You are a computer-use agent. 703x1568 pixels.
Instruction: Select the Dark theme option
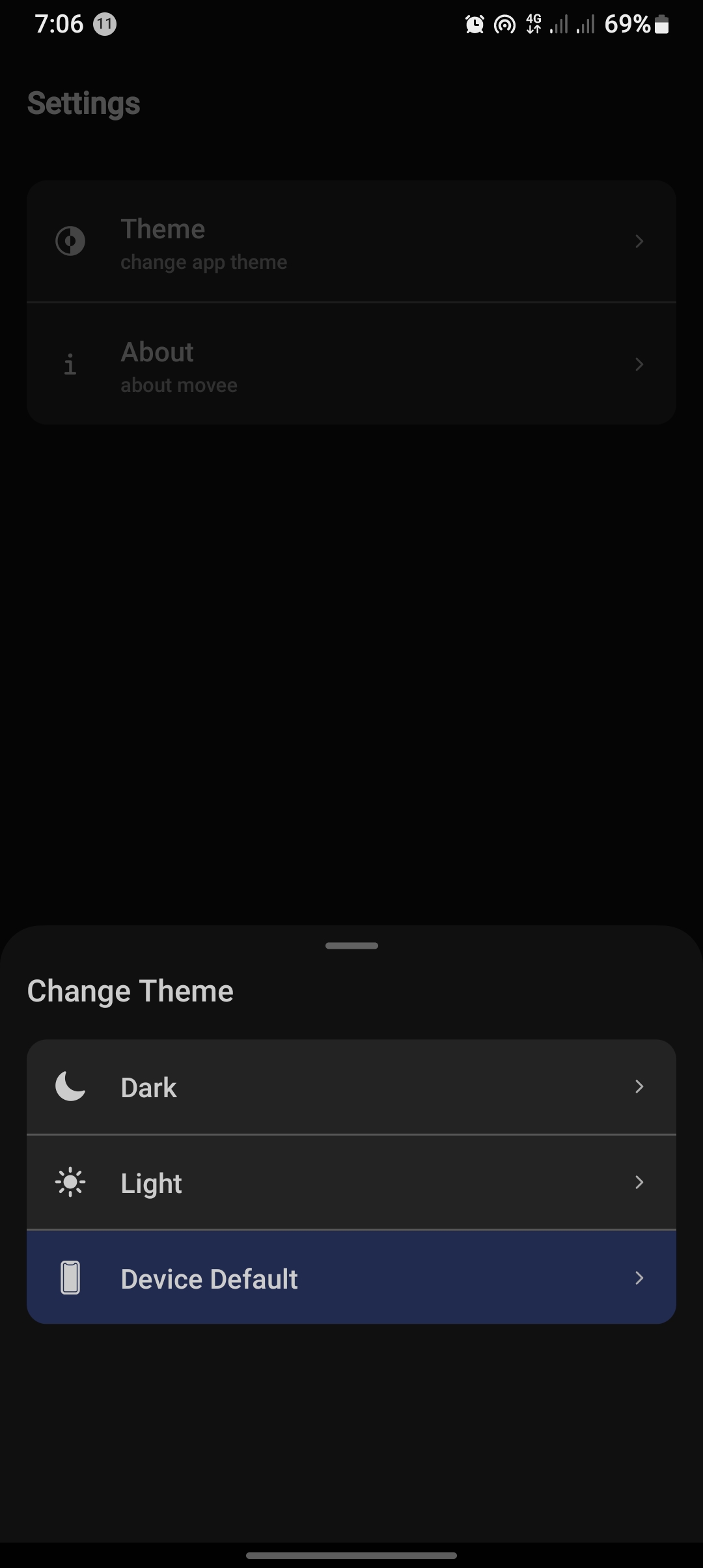[x=351, y=1087]
